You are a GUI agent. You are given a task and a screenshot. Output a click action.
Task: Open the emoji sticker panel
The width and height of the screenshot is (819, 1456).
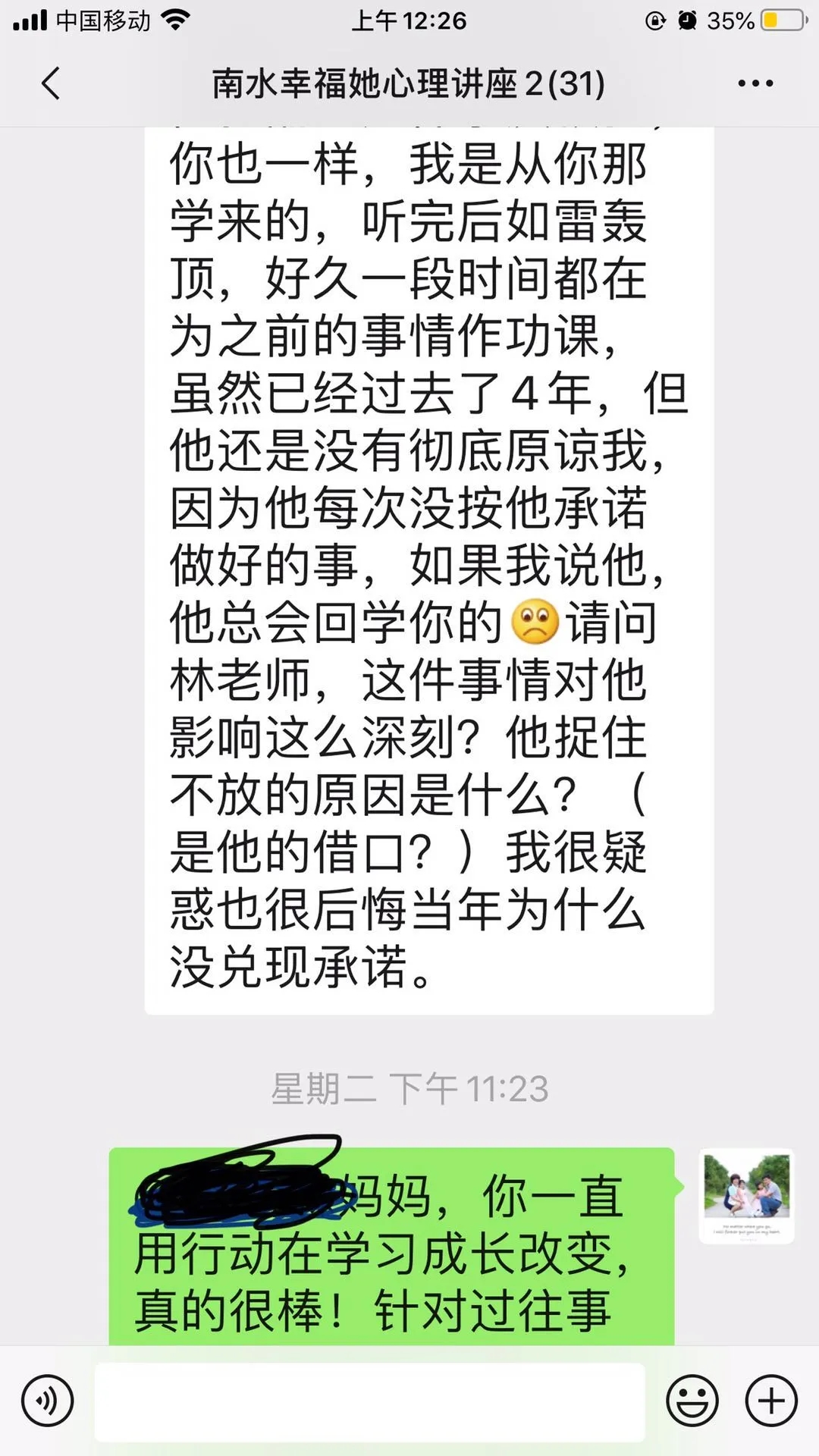tap(692, 1401)
